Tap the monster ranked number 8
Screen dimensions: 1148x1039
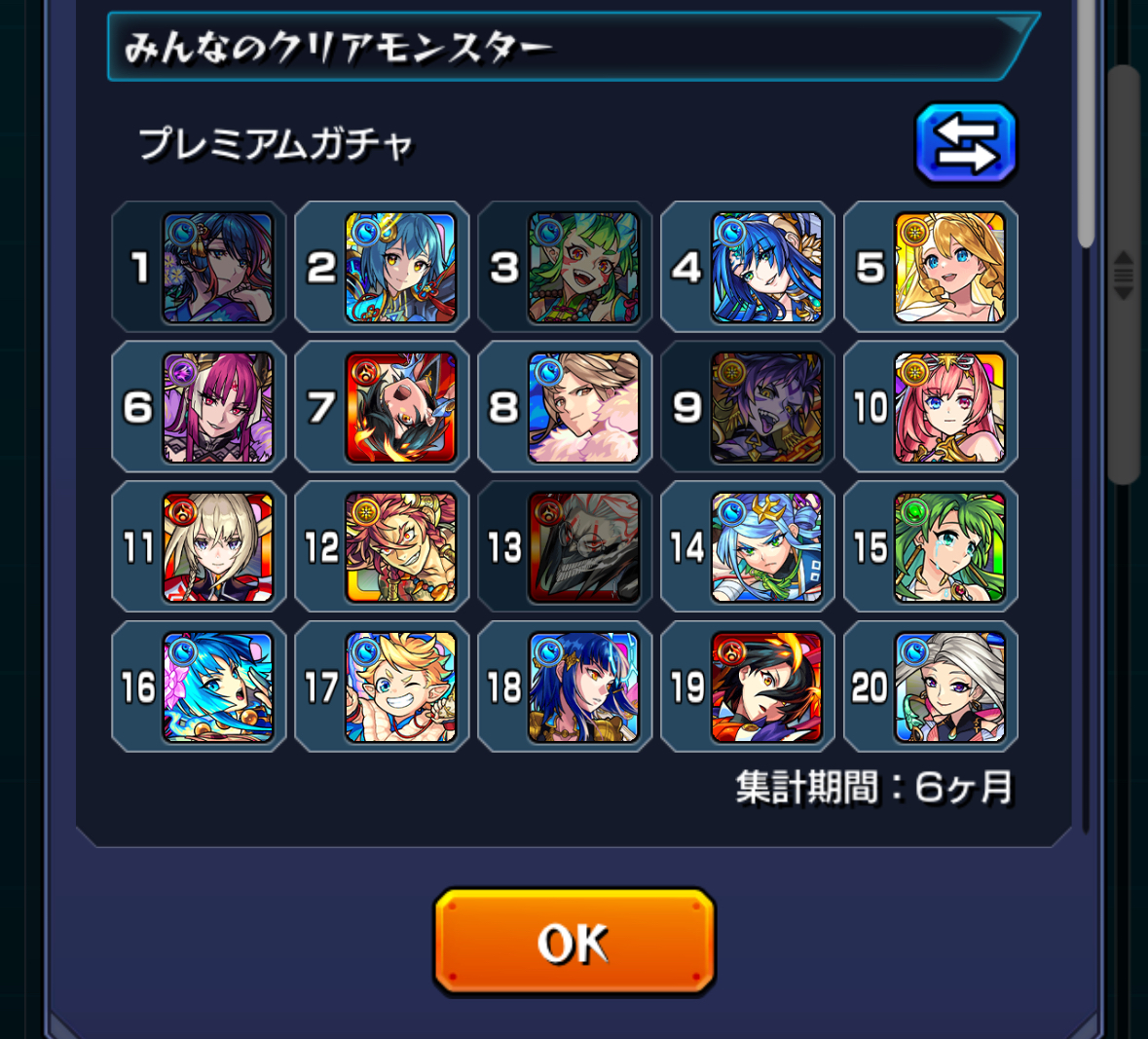pos(583,407)
